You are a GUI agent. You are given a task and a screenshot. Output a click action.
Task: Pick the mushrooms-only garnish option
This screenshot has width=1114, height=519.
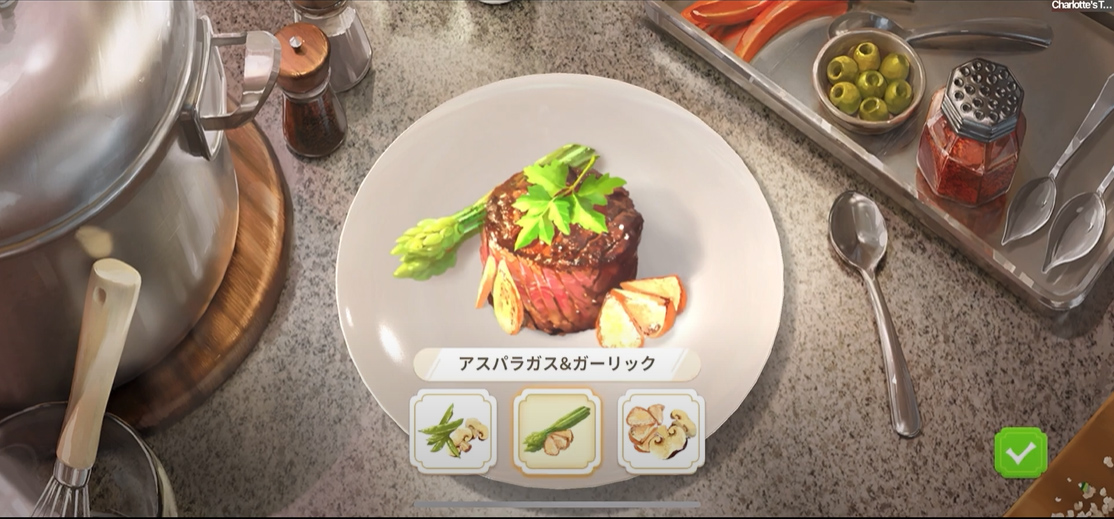tap(661, 431)
